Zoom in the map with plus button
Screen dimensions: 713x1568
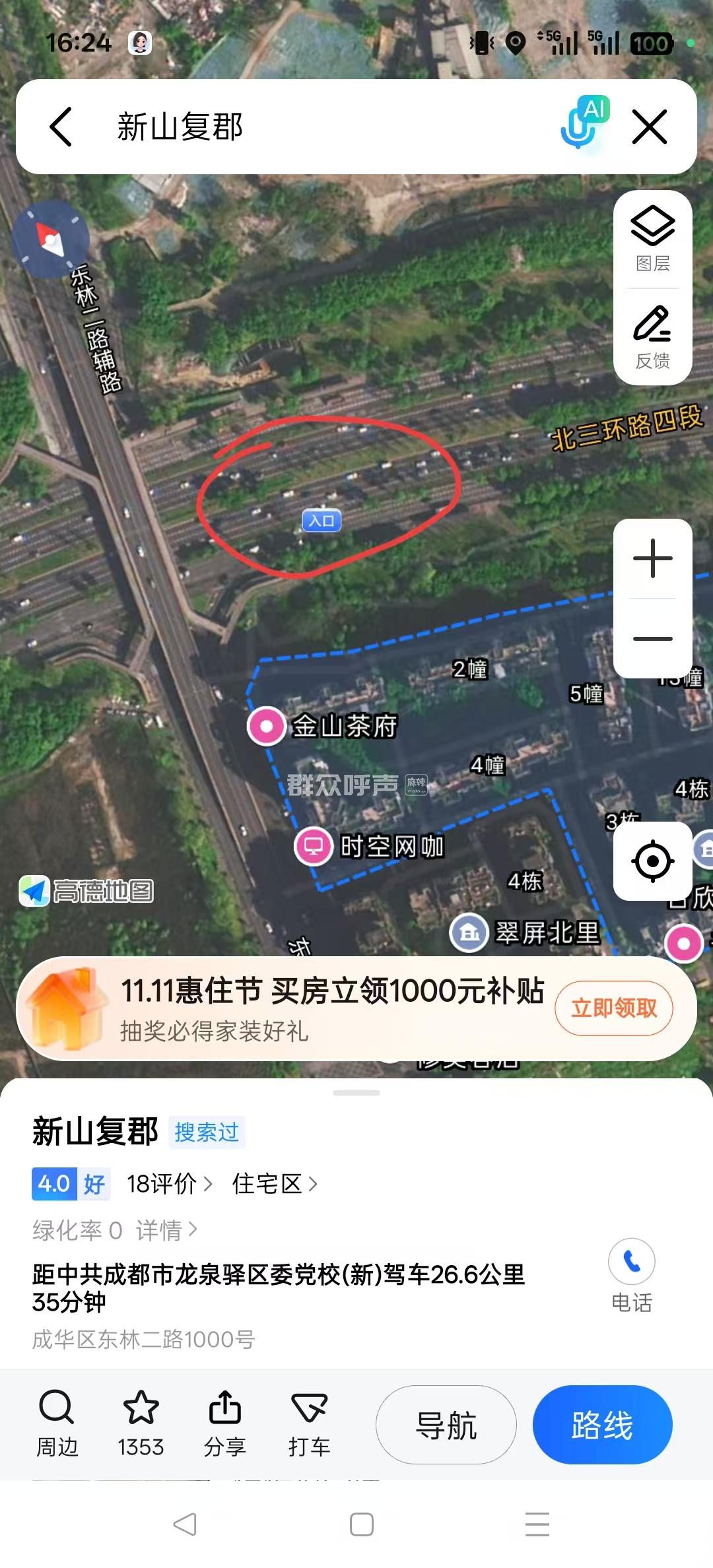652,558
